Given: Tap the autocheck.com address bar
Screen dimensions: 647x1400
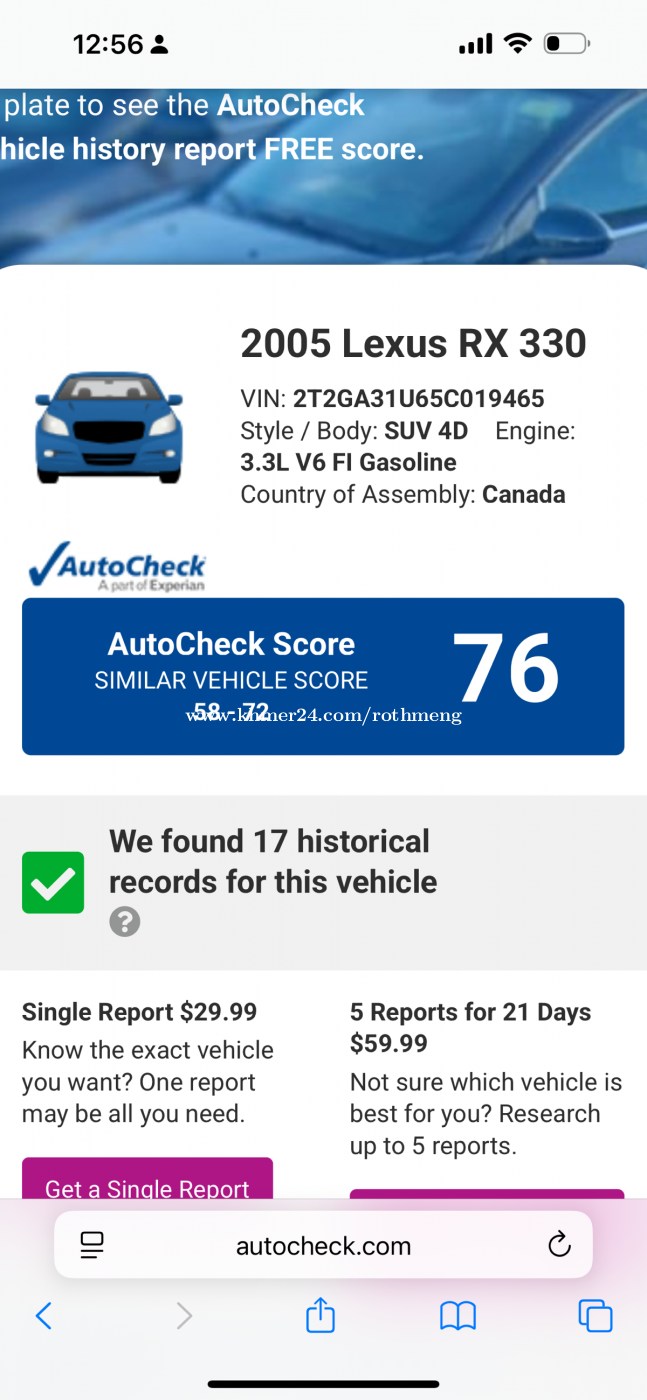Looking at the screenshot, I should (323, 1245).
